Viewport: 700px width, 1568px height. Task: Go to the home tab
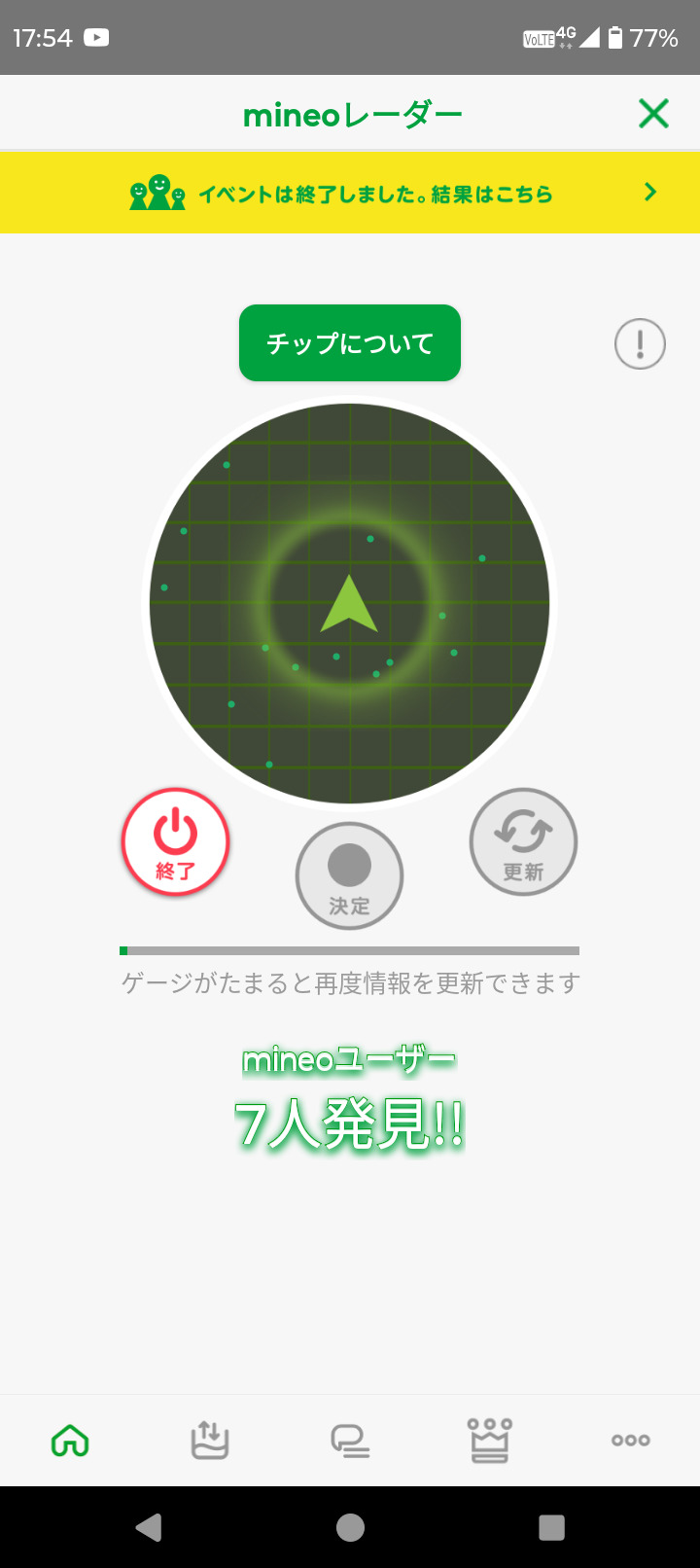click(x=70, y=1440)
